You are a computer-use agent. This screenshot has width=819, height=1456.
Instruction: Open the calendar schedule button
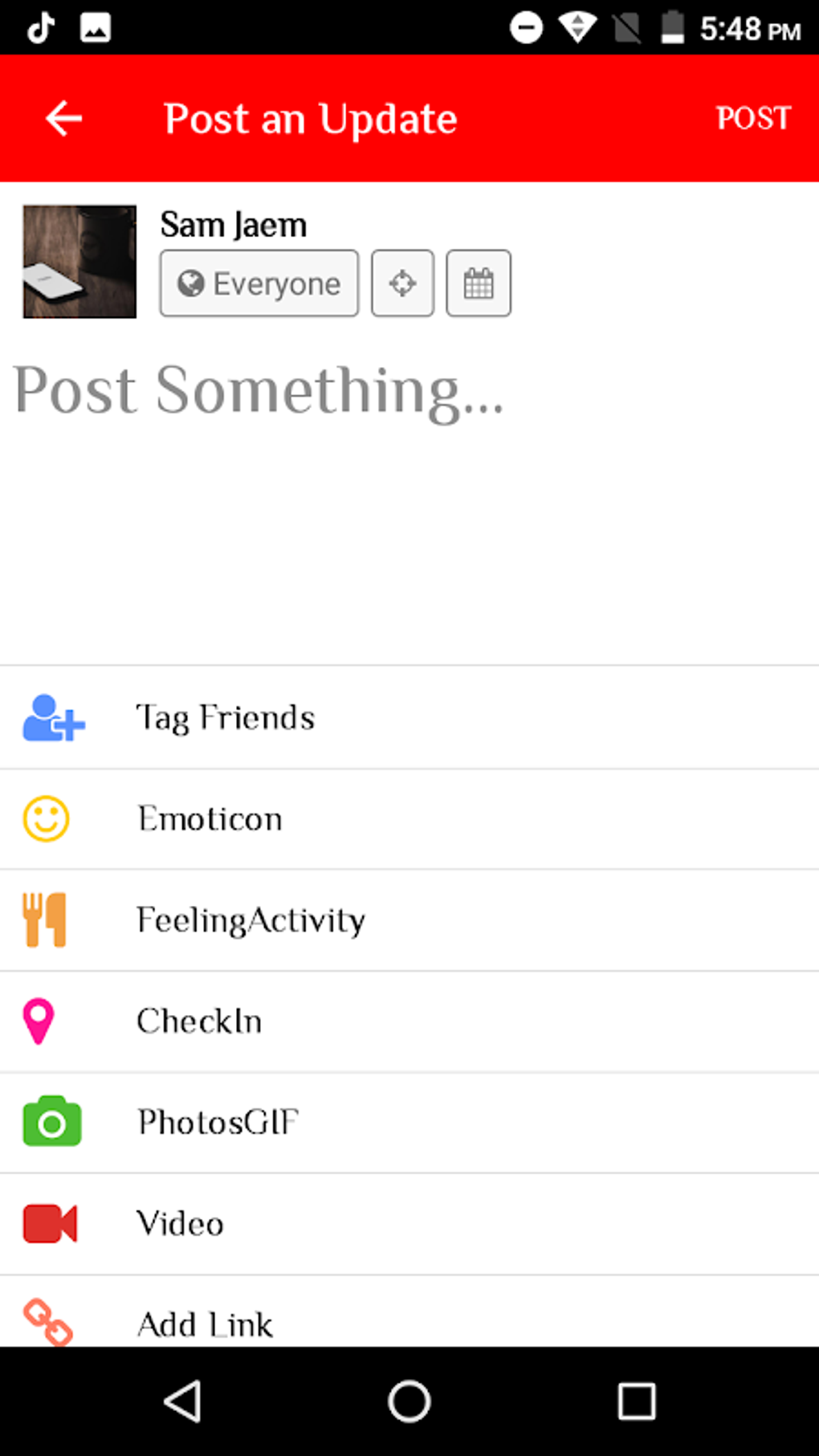click(479, 283)
